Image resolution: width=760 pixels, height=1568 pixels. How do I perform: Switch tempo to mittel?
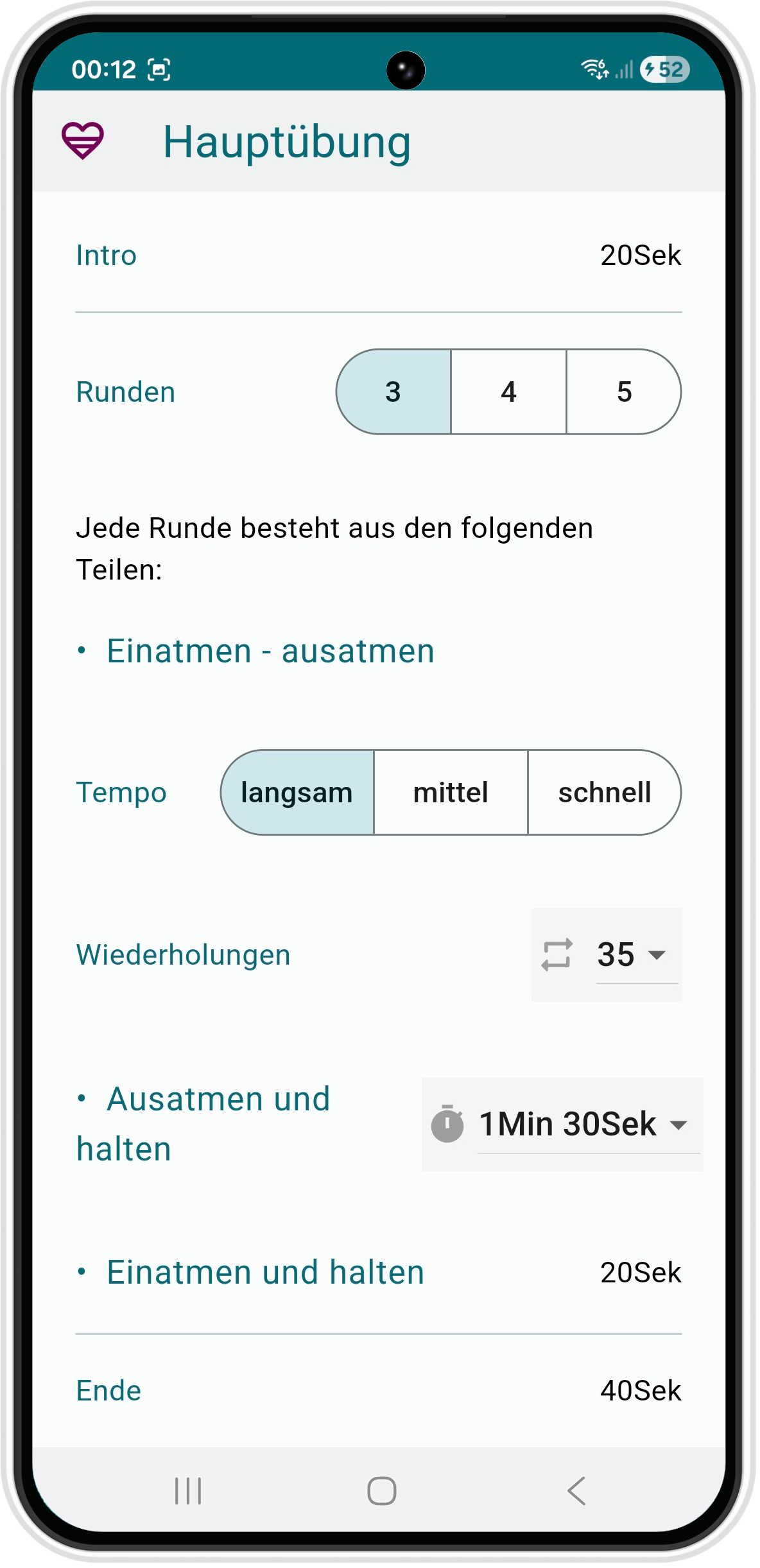pos(451,792)
